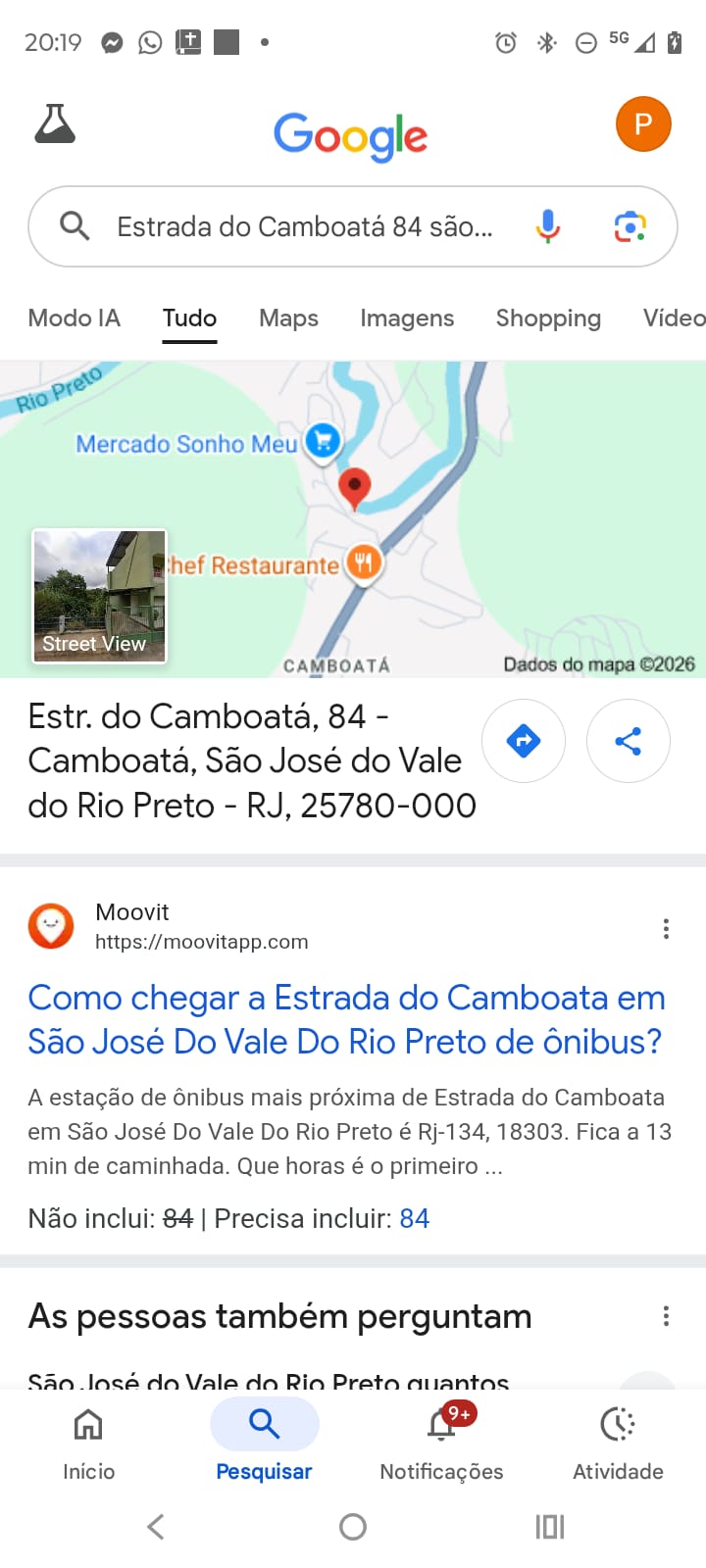The width and height of the screenshot is (706, 1568).
Task: Open the Moovit result on how to arrive
Action: tap(345, 1019)
